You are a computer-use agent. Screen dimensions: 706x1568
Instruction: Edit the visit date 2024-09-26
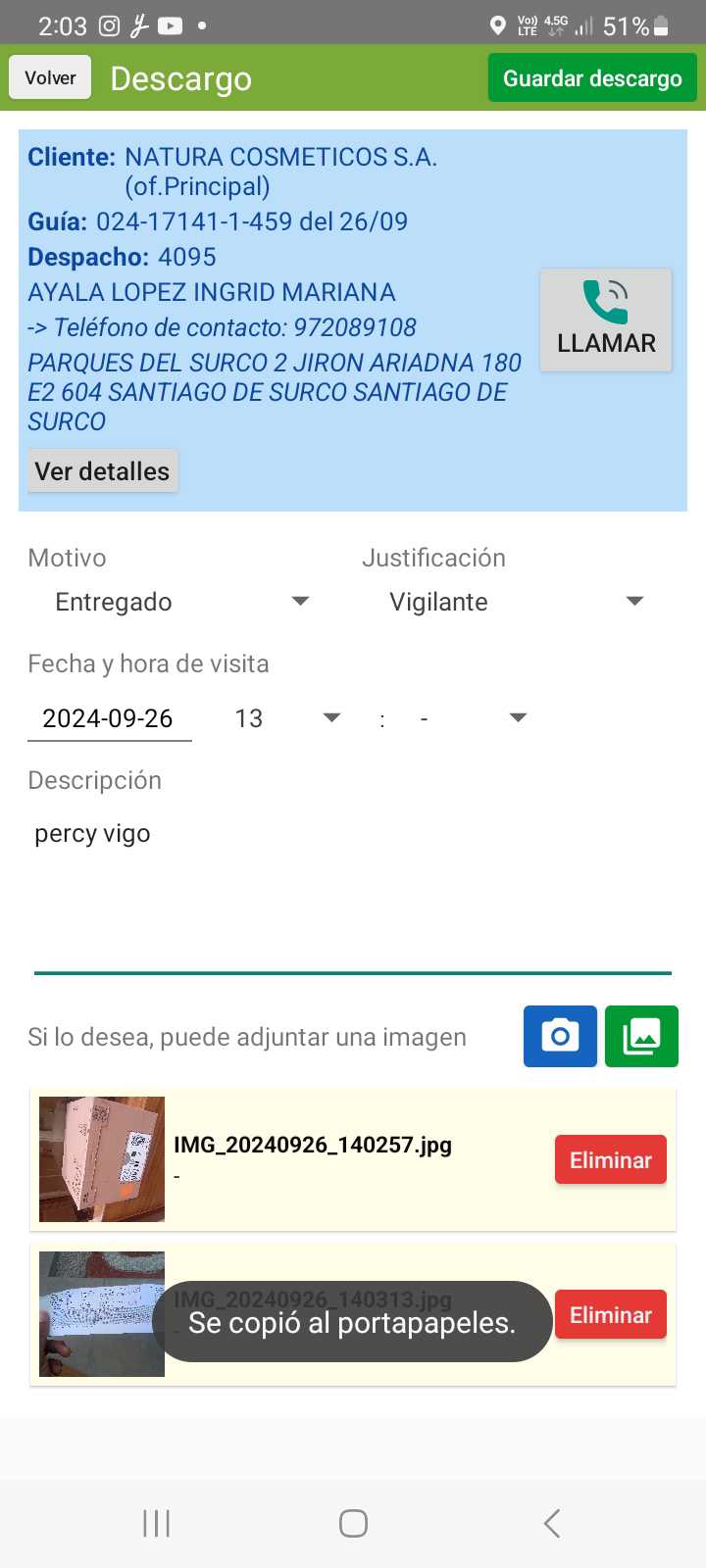pos(109,718)
